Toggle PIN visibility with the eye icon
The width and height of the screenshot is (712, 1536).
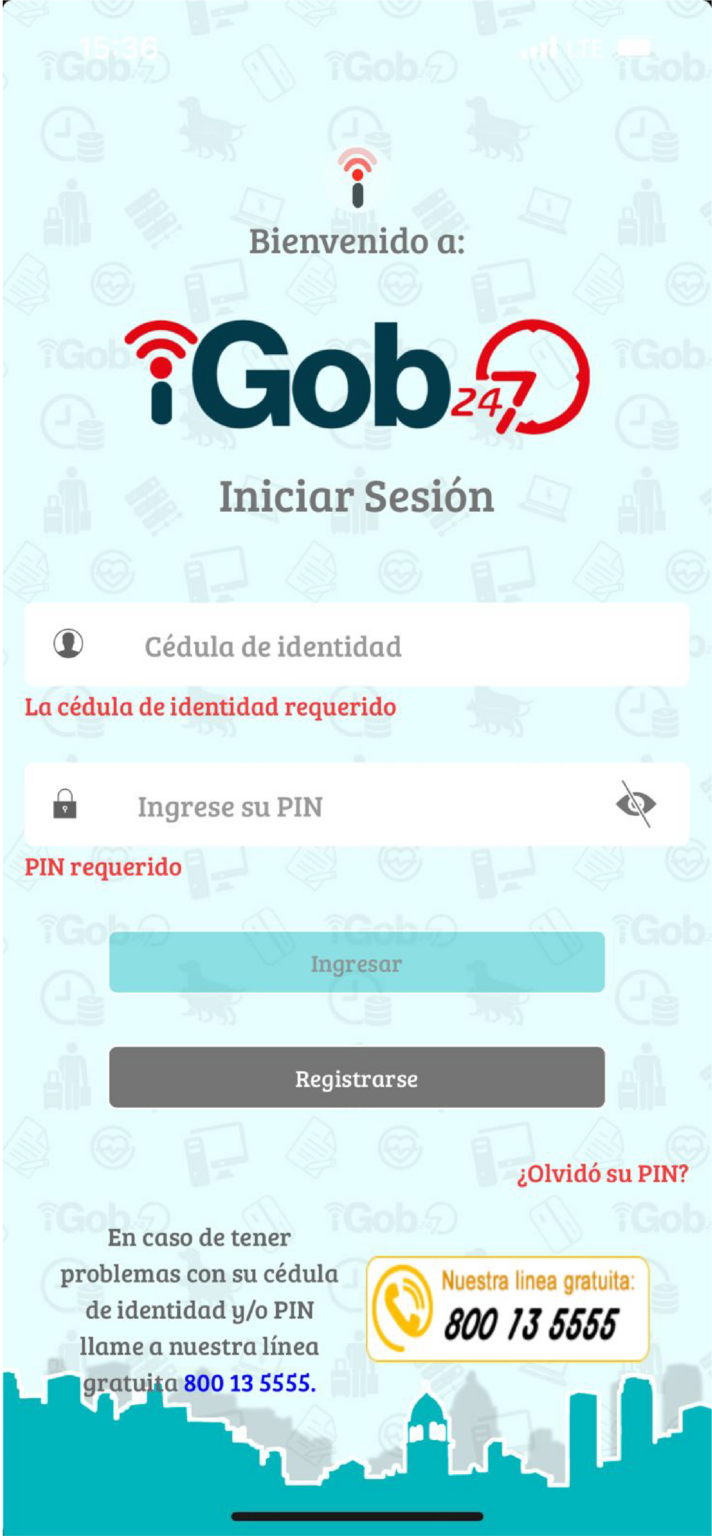(636, 804)
